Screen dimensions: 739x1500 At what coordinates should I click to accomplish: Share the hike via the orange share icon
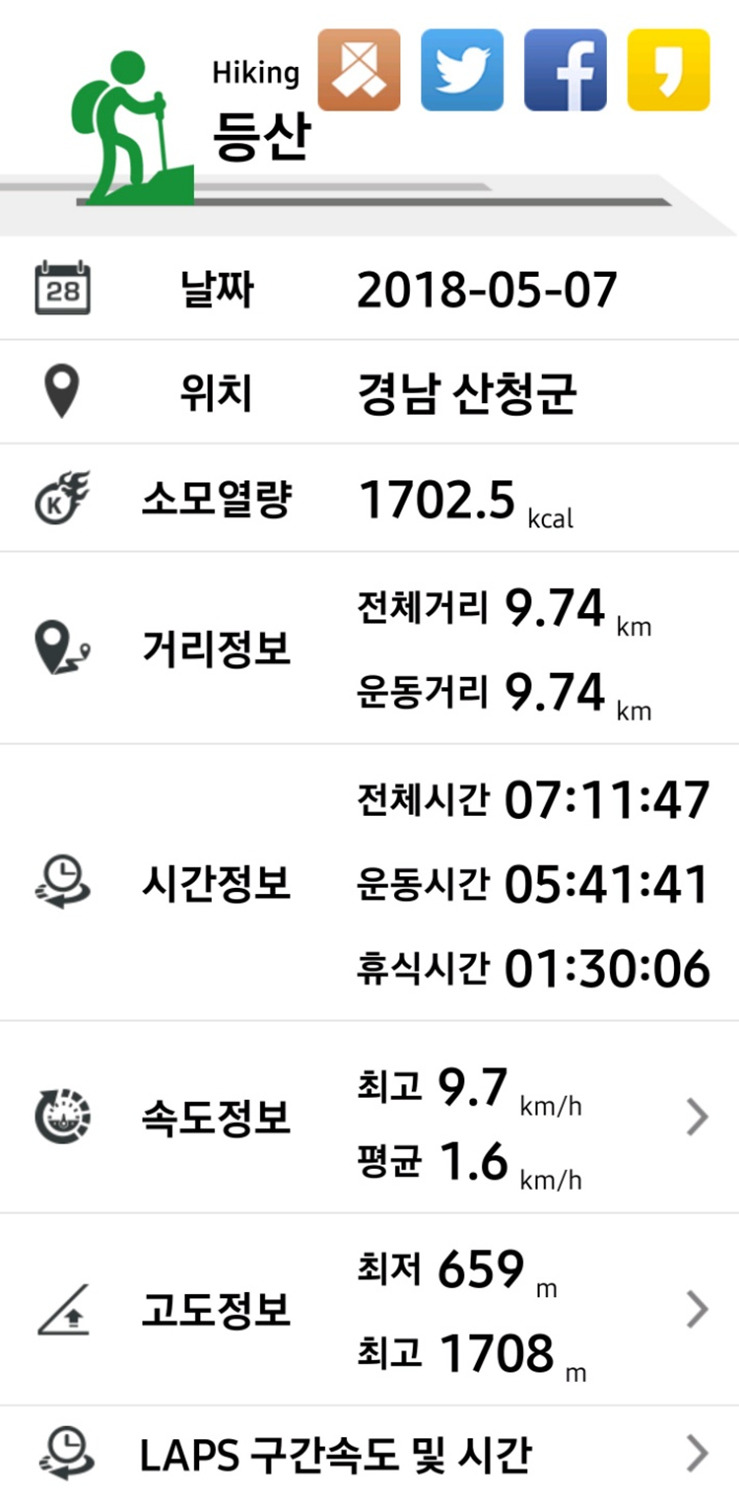[x=359, y=70]
